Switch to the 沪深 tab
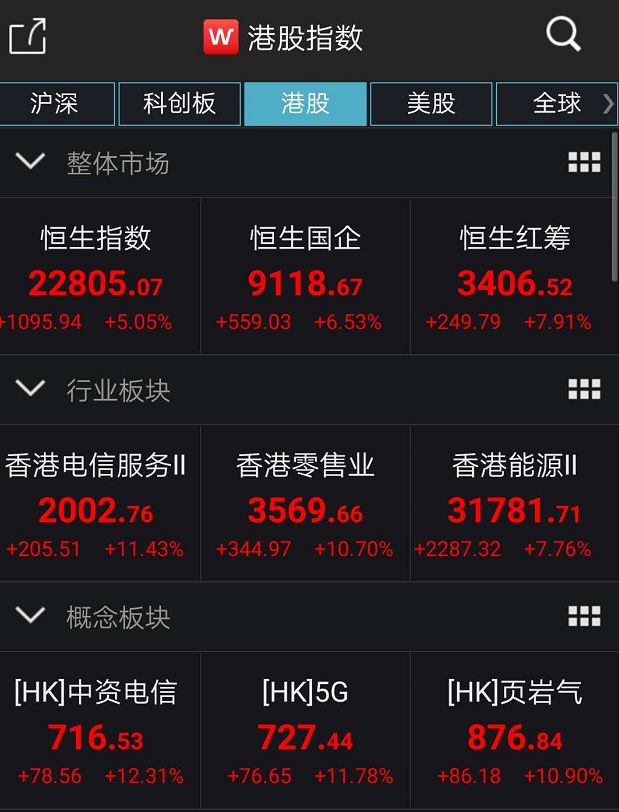 54,104
